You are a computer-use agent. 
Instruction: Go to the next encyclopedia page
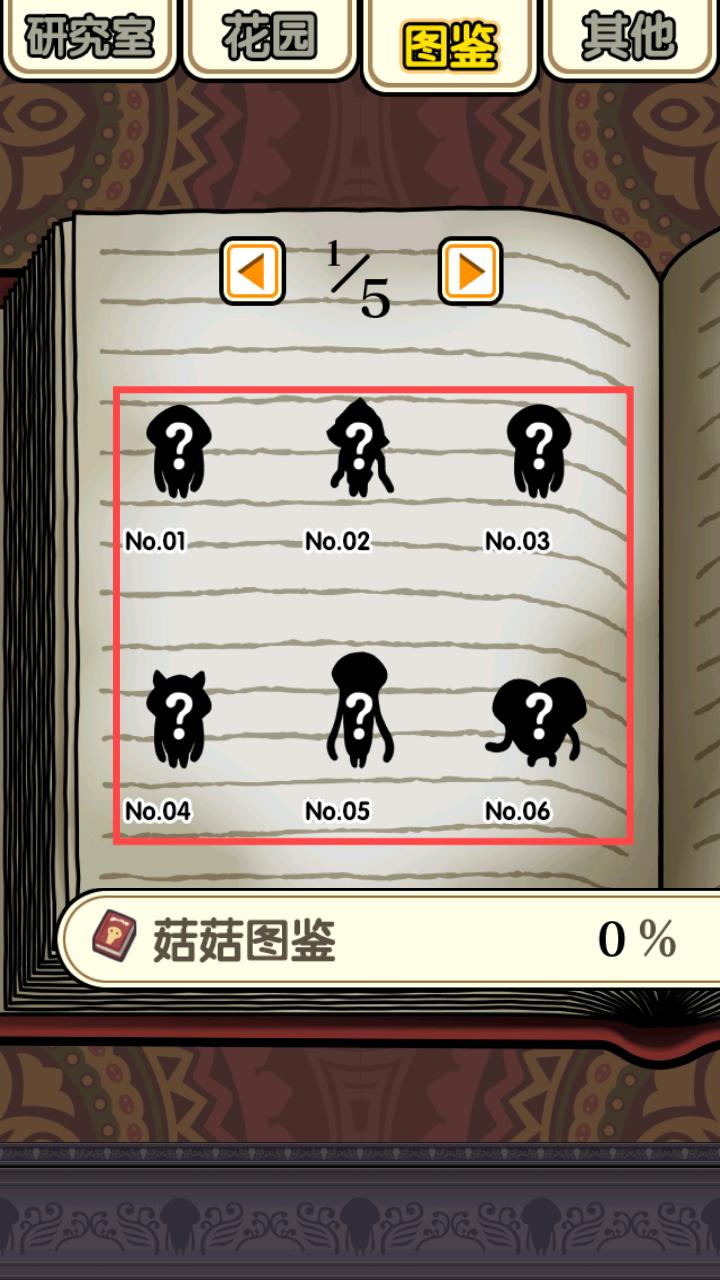click(470, 271)
